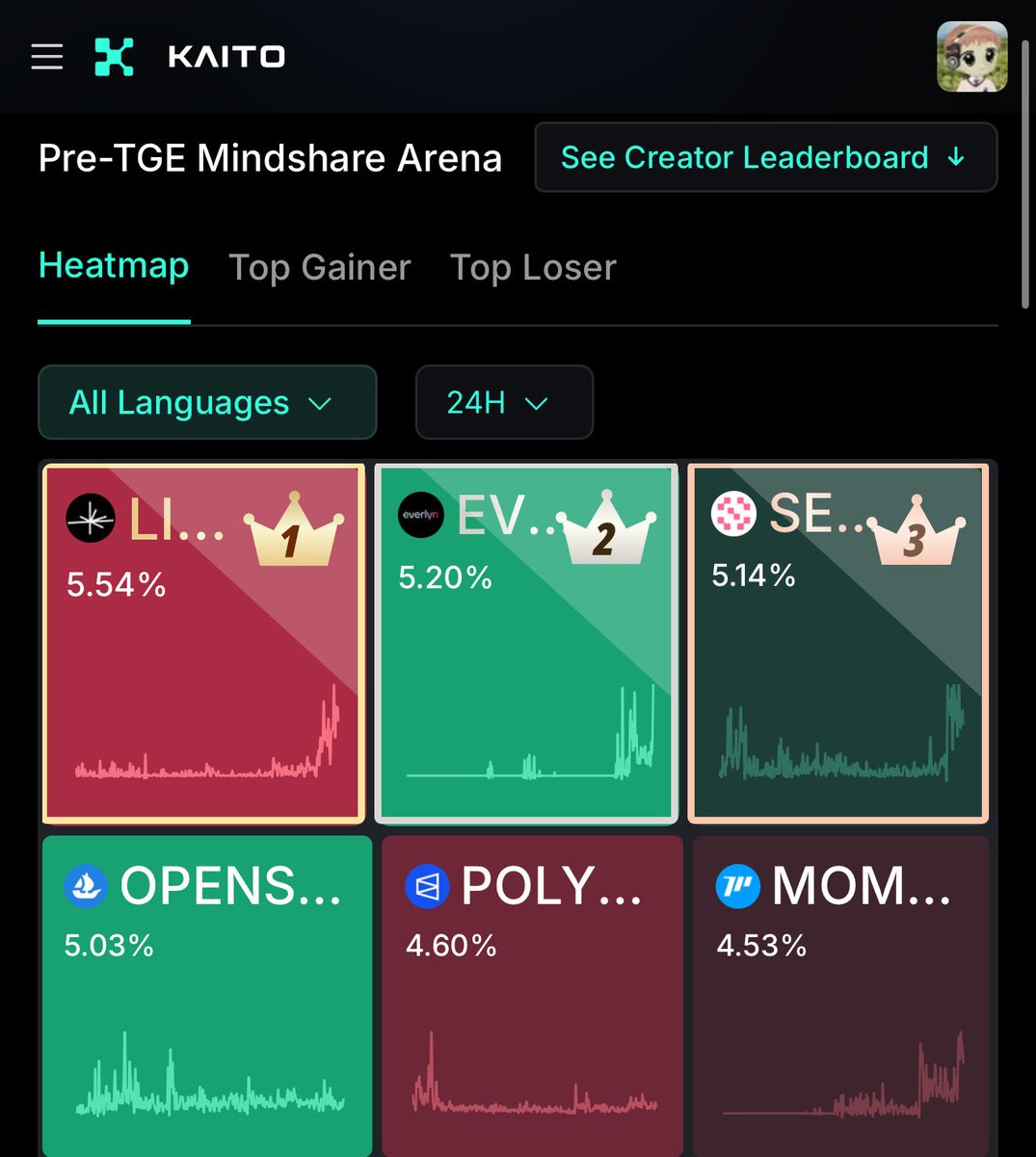
Task: Open the OPENS... tile at 5.03%
Action: point(206,993)
